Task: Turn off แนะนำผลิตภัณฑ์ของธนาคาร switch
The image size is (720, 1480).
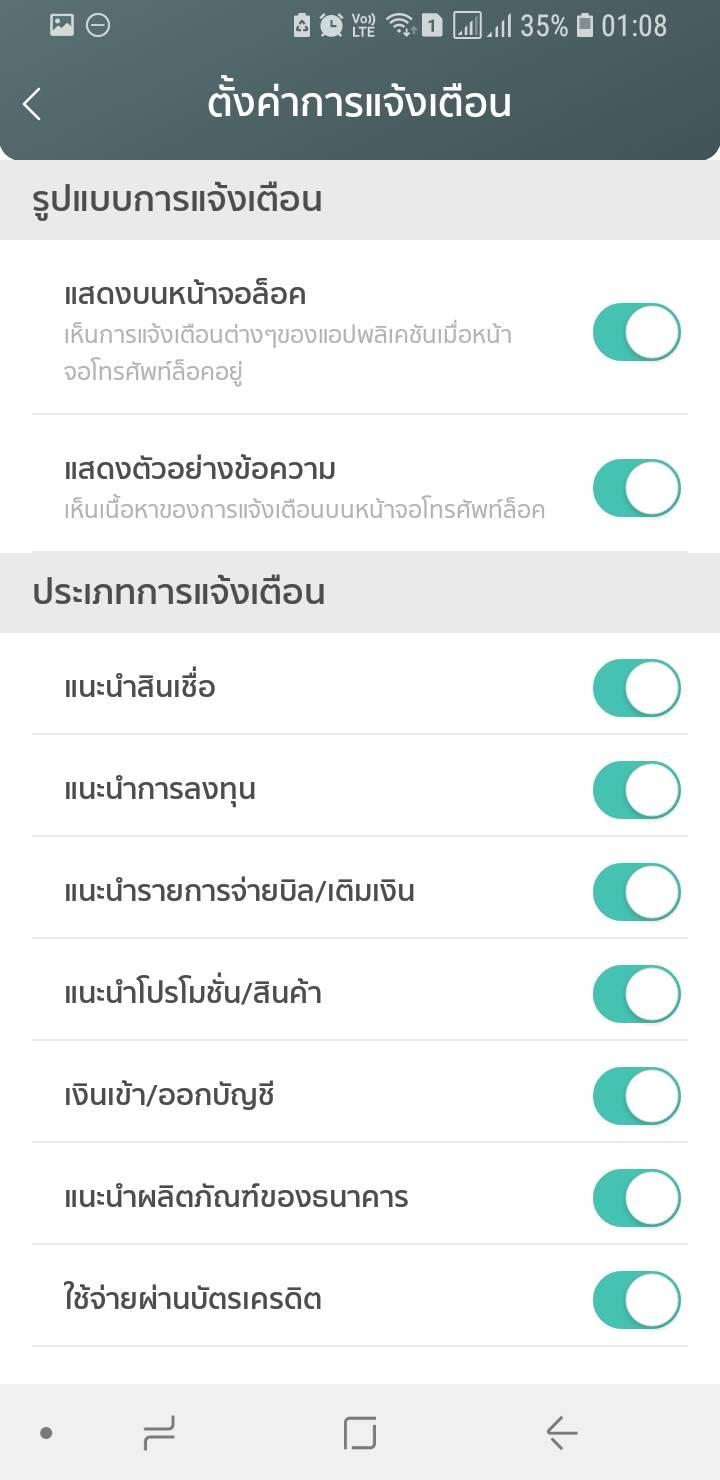Action: pos(637,1198)
